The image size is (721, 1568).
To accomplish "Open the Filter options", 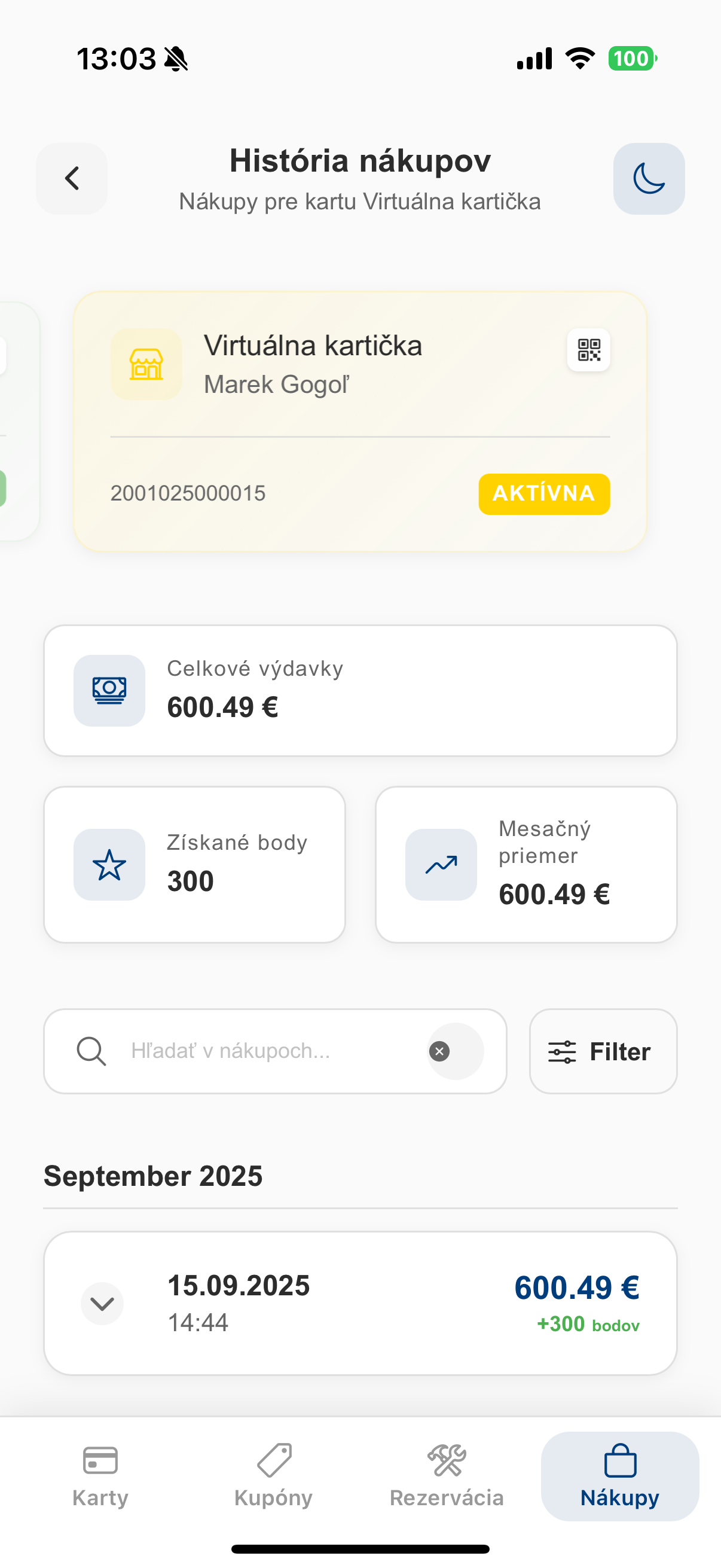I will 603,1051.
